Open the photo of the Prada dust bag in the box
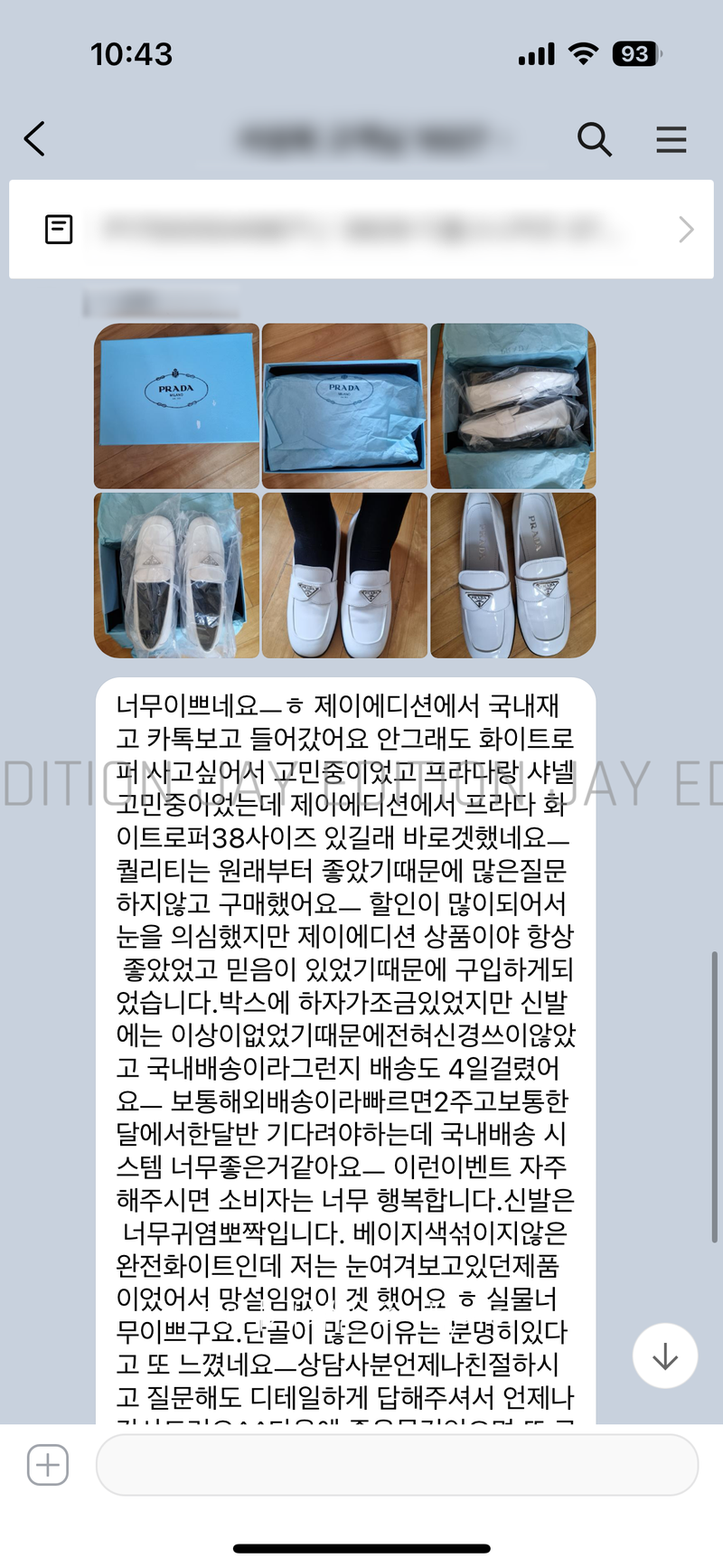Viewport: 723px width, 1568px height. pyautogui.click(x=344, y=406)
